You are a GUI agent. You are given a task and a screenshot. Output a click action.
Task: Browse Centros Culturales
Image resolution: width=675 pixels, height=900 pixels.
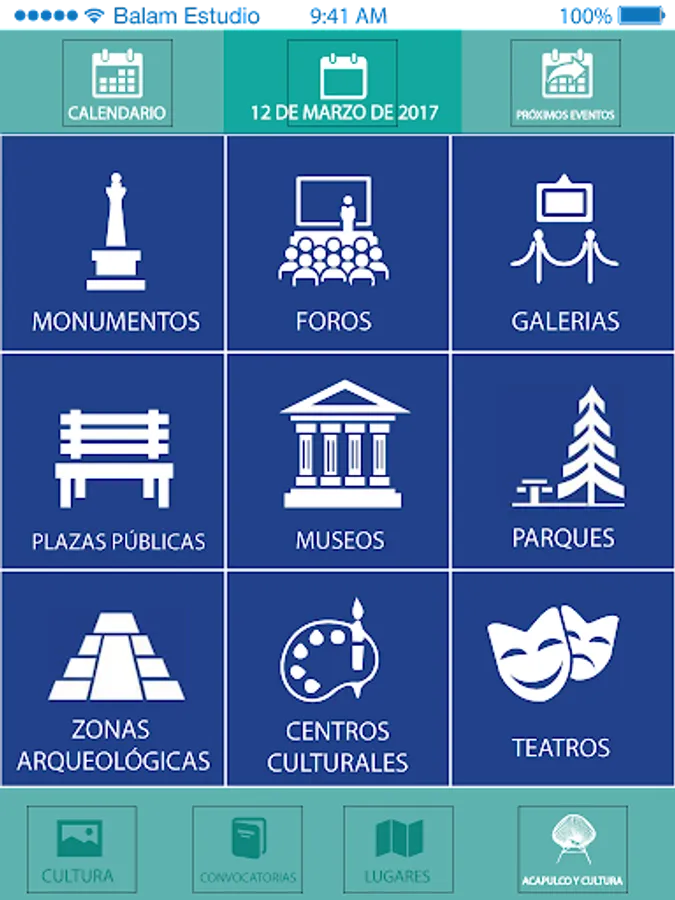coord(338,679)
